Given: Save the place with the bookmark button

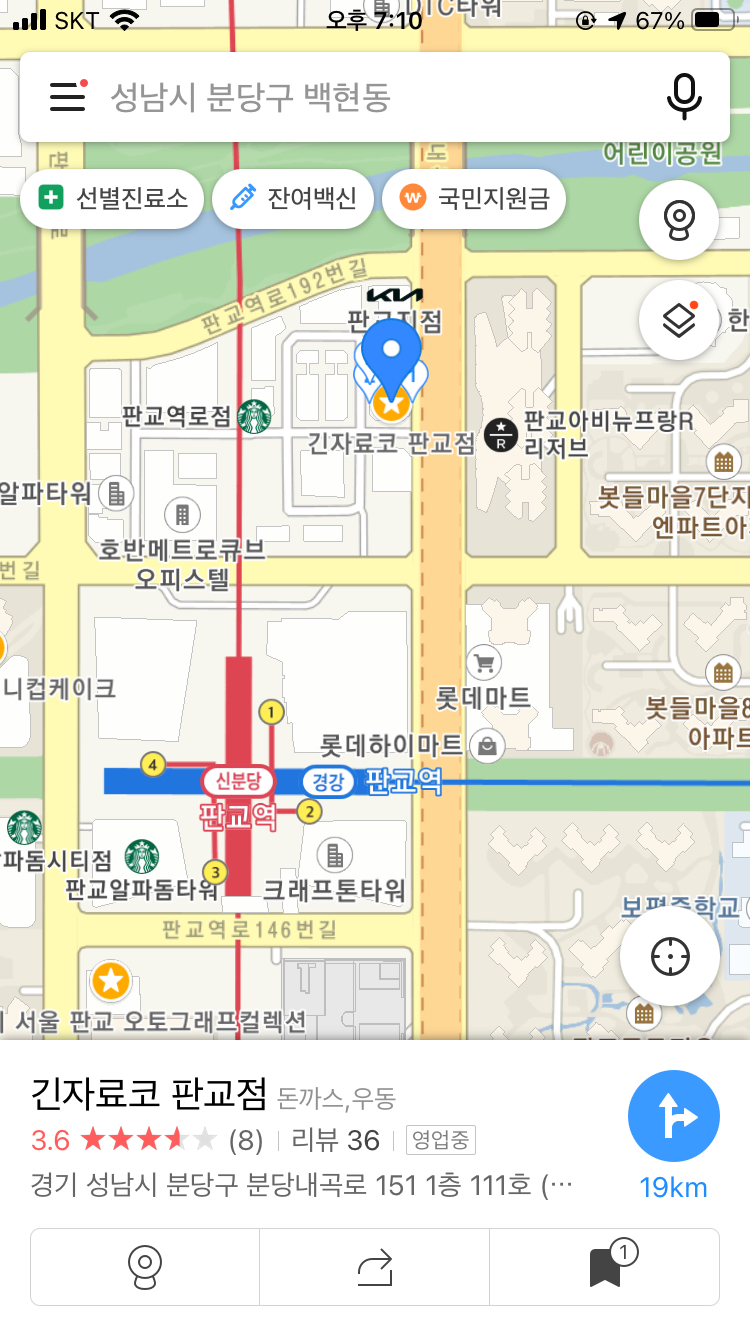Looking at the screenshot, I should pos(605,1267).
